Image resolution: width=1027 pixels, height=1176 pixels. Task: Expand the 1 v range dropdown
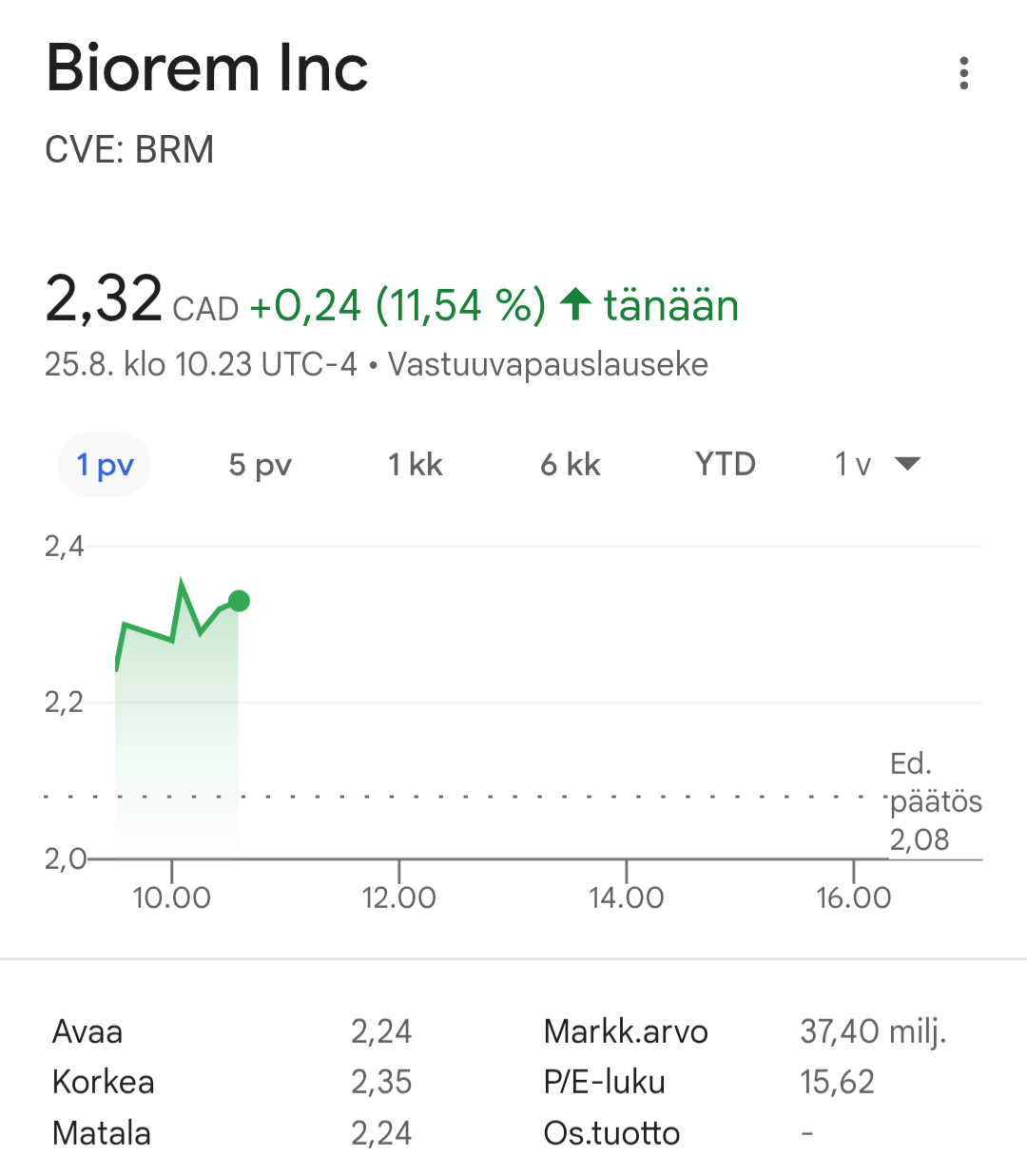click(x=877, y=465)
